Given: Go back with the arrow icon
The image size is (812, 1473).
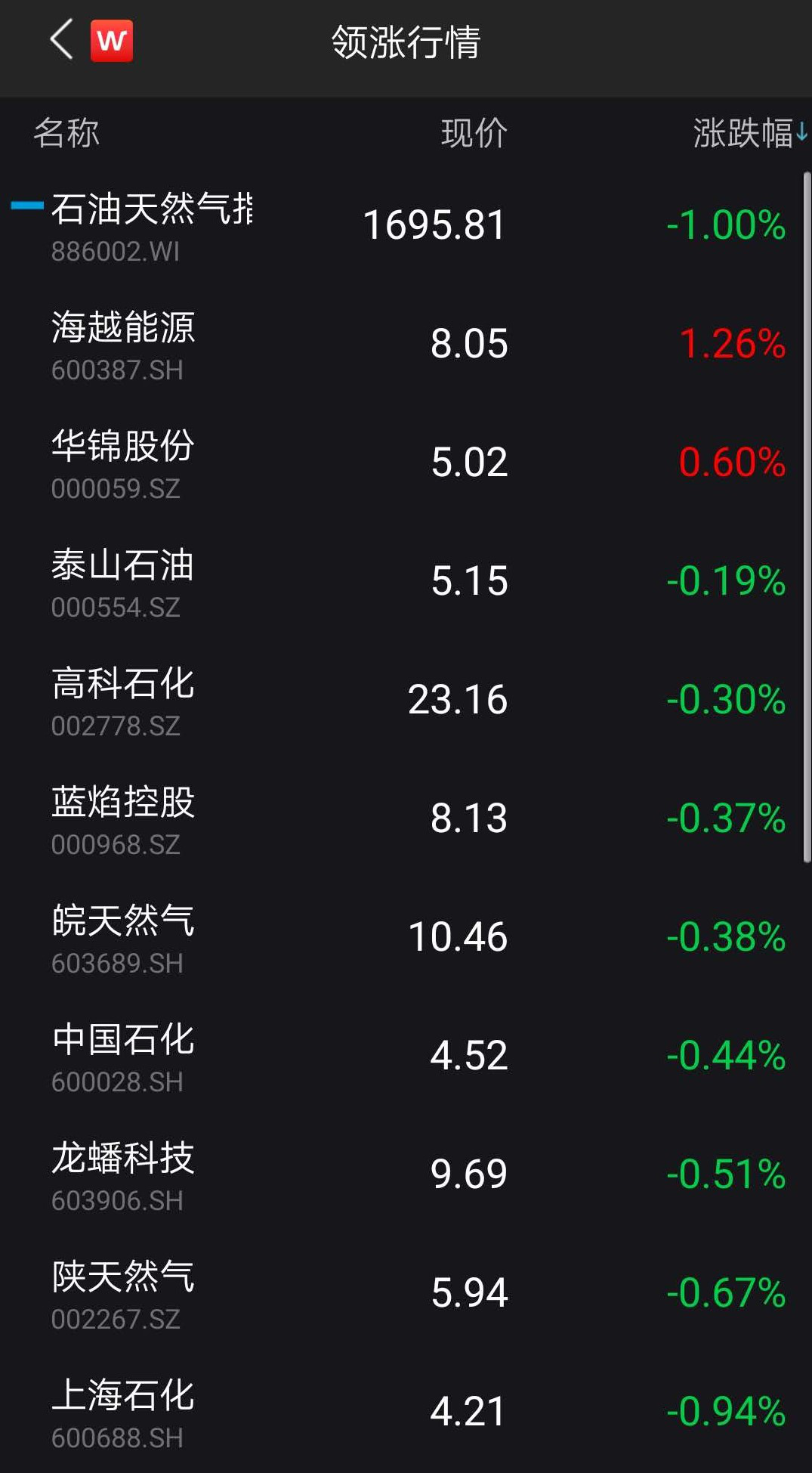Looking at the screenshot, I should (x=61, y=40).
